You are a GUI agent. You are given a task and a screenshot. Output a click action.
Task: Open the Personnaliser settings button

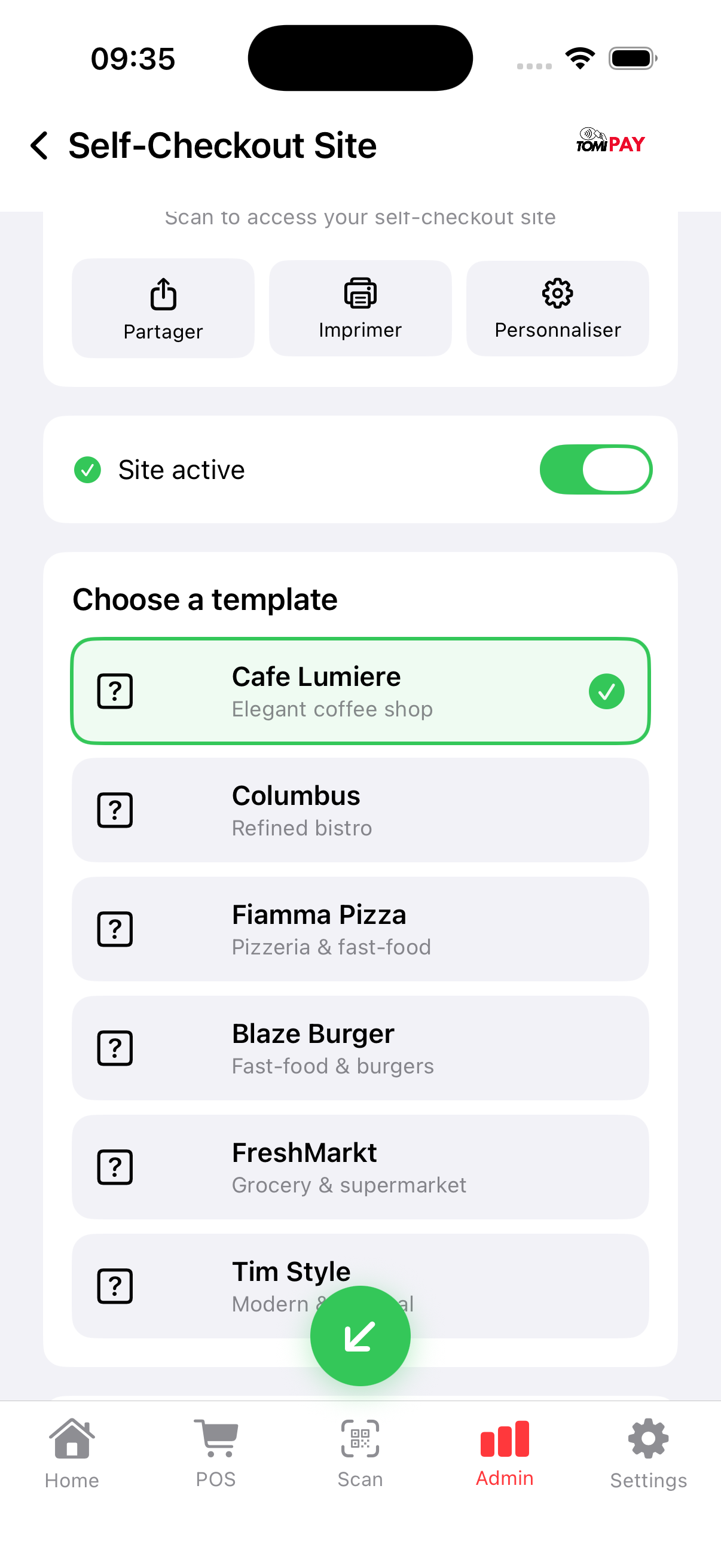point(557,309)
